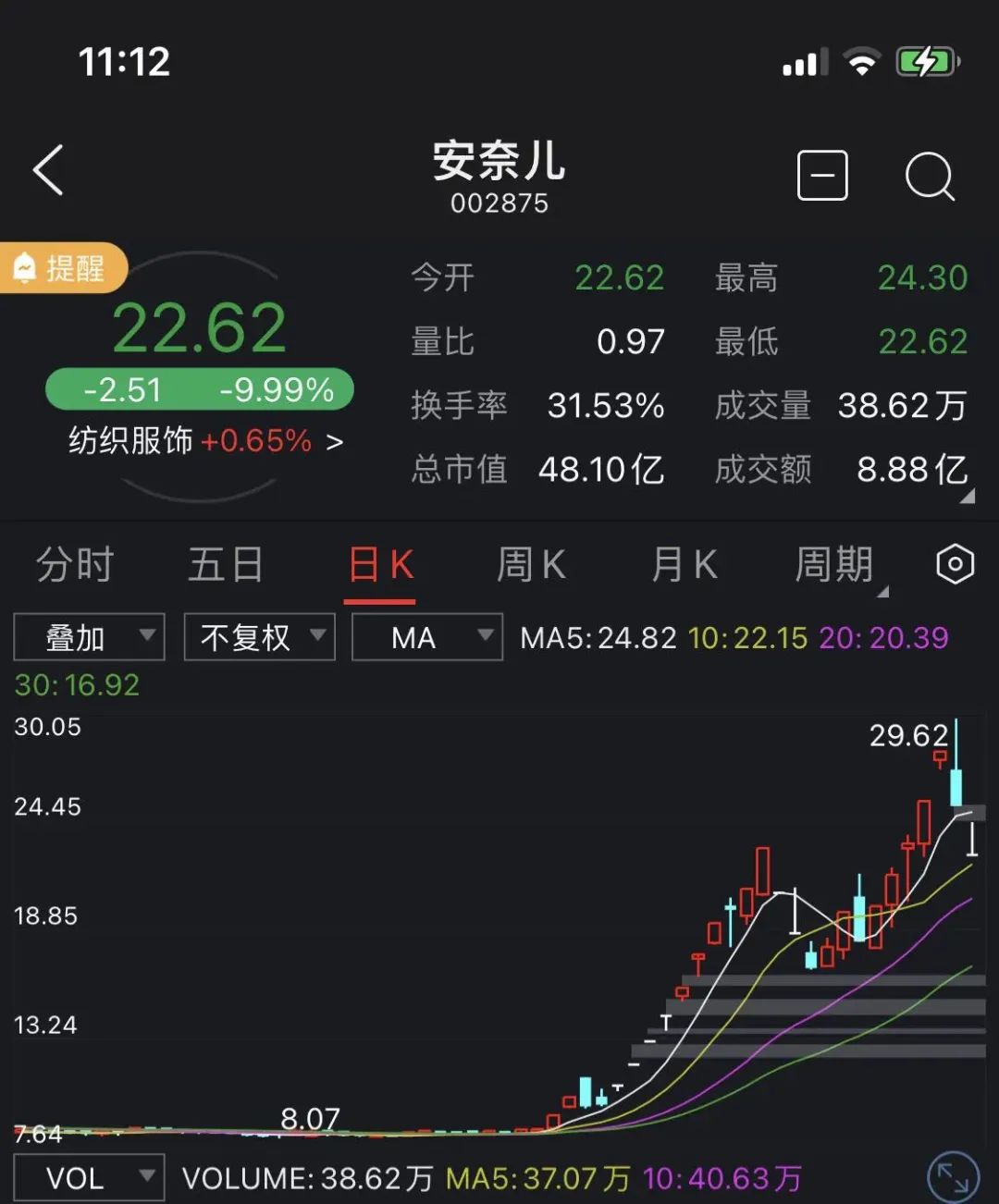Image resolution: width=999 pixels, height=1204 pixels.
Task: Open the 纺织服饰 sector link
Action: click(x=205, y=441)
